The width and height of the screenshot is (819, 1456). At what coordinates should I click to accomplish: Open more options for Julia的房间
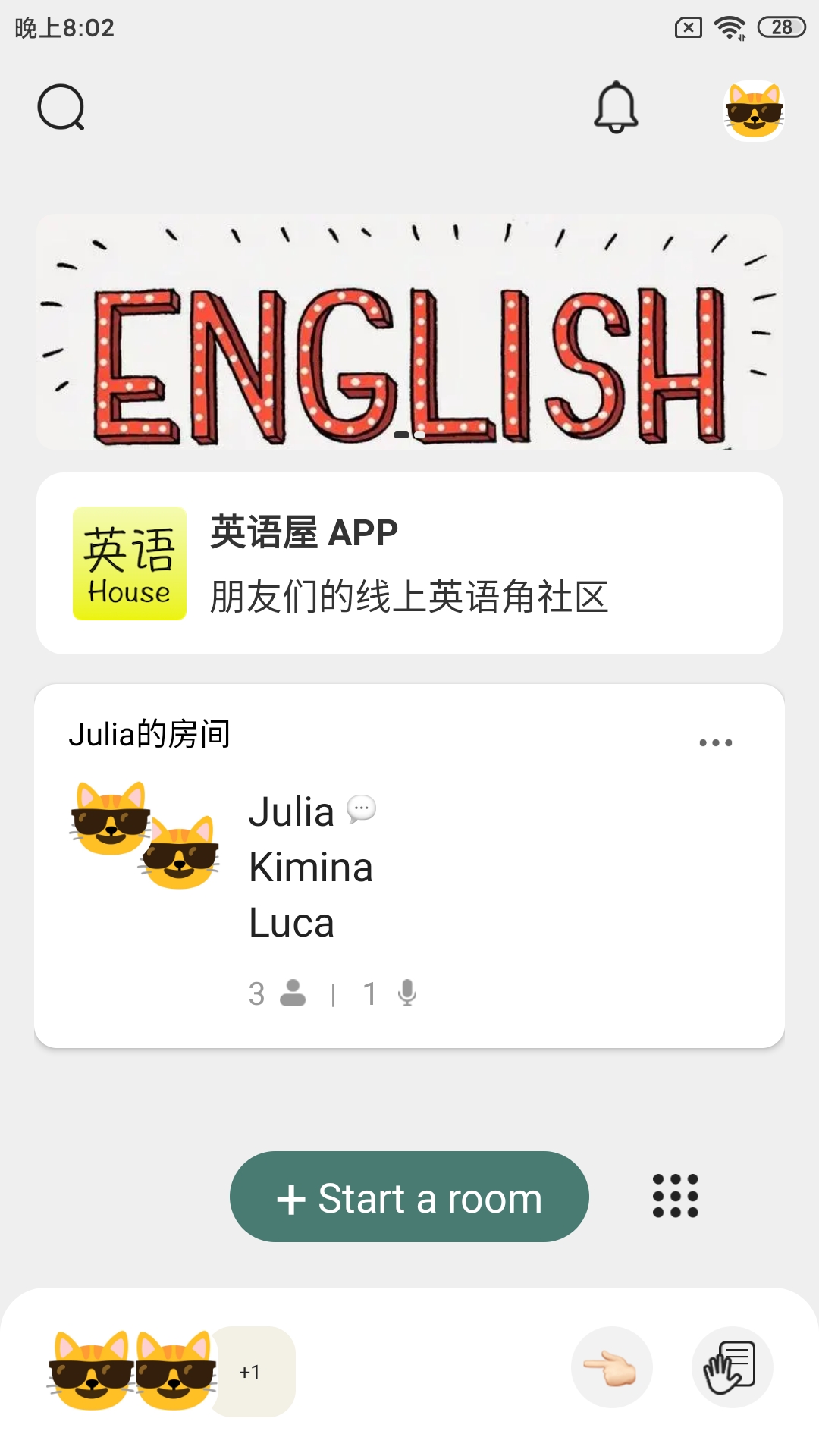pos(715,742)
